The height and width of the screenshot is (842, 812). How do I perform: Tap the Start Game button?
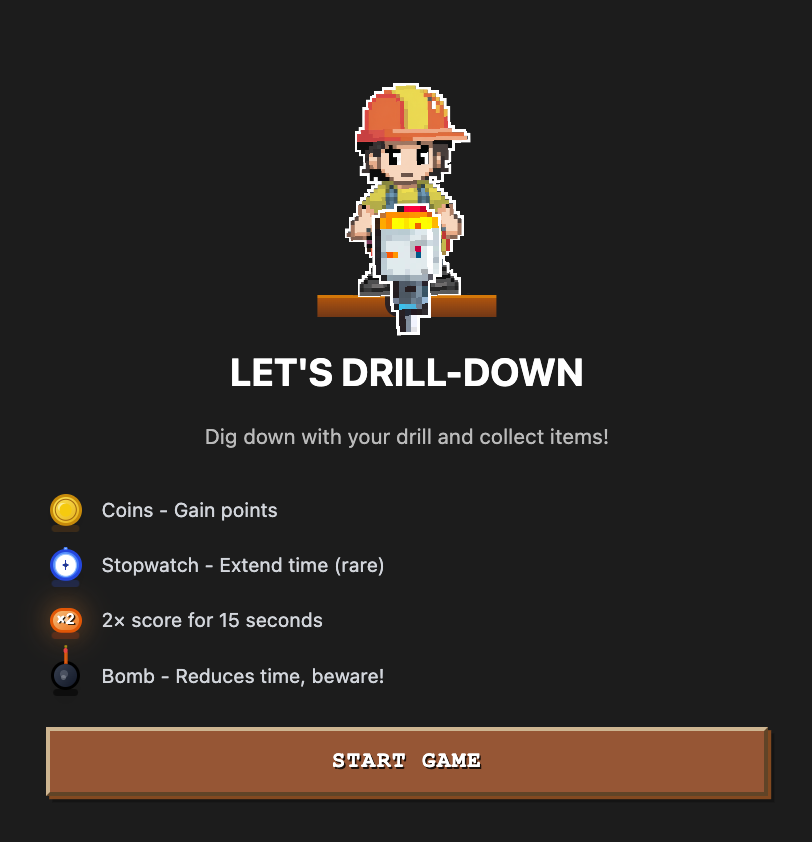pyautogui.click(x=406, y=761)
